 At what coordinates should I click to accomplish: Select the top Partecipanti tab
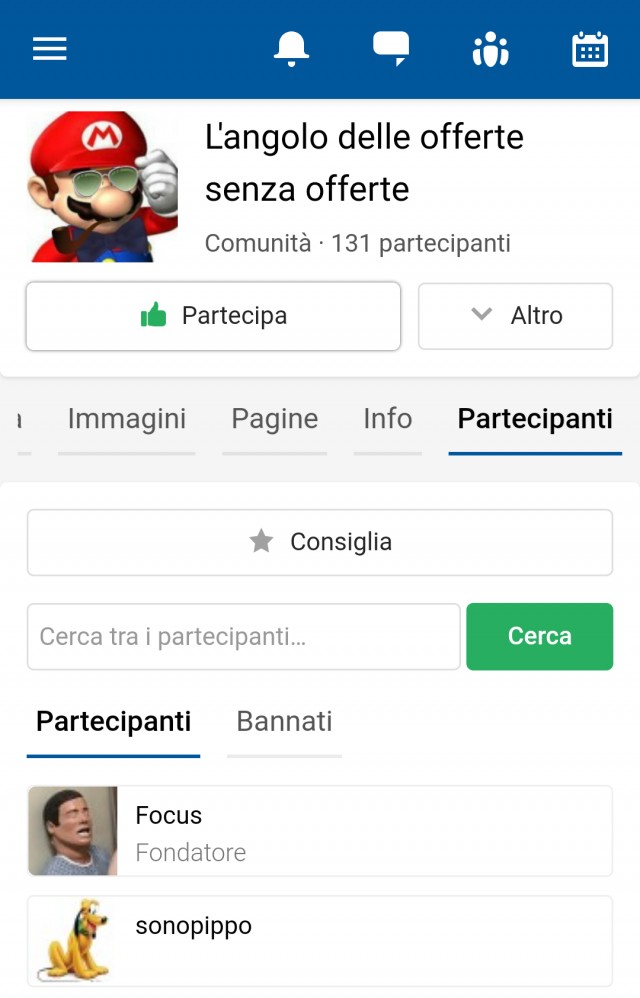click(535, 419)
